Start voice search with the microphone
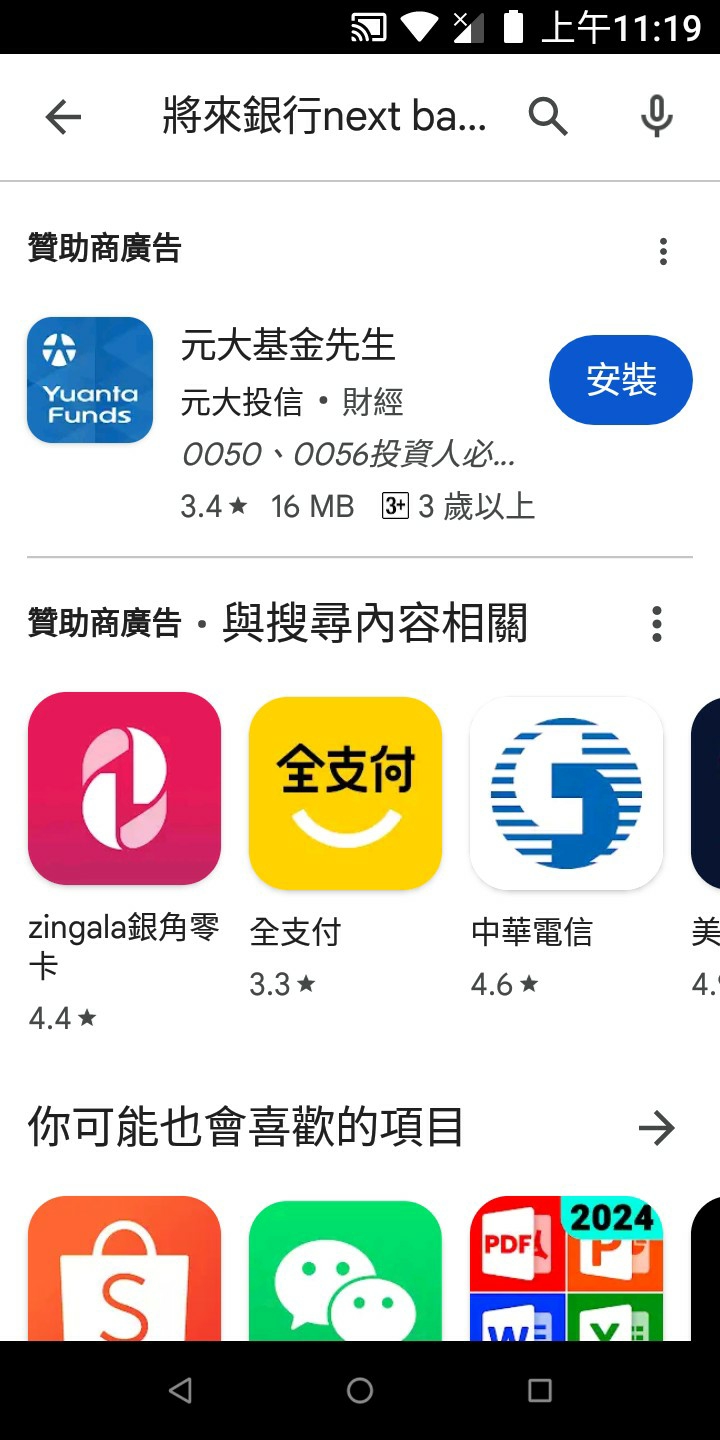The height and width of the screenshot is (1440, 720). [656, 117]
